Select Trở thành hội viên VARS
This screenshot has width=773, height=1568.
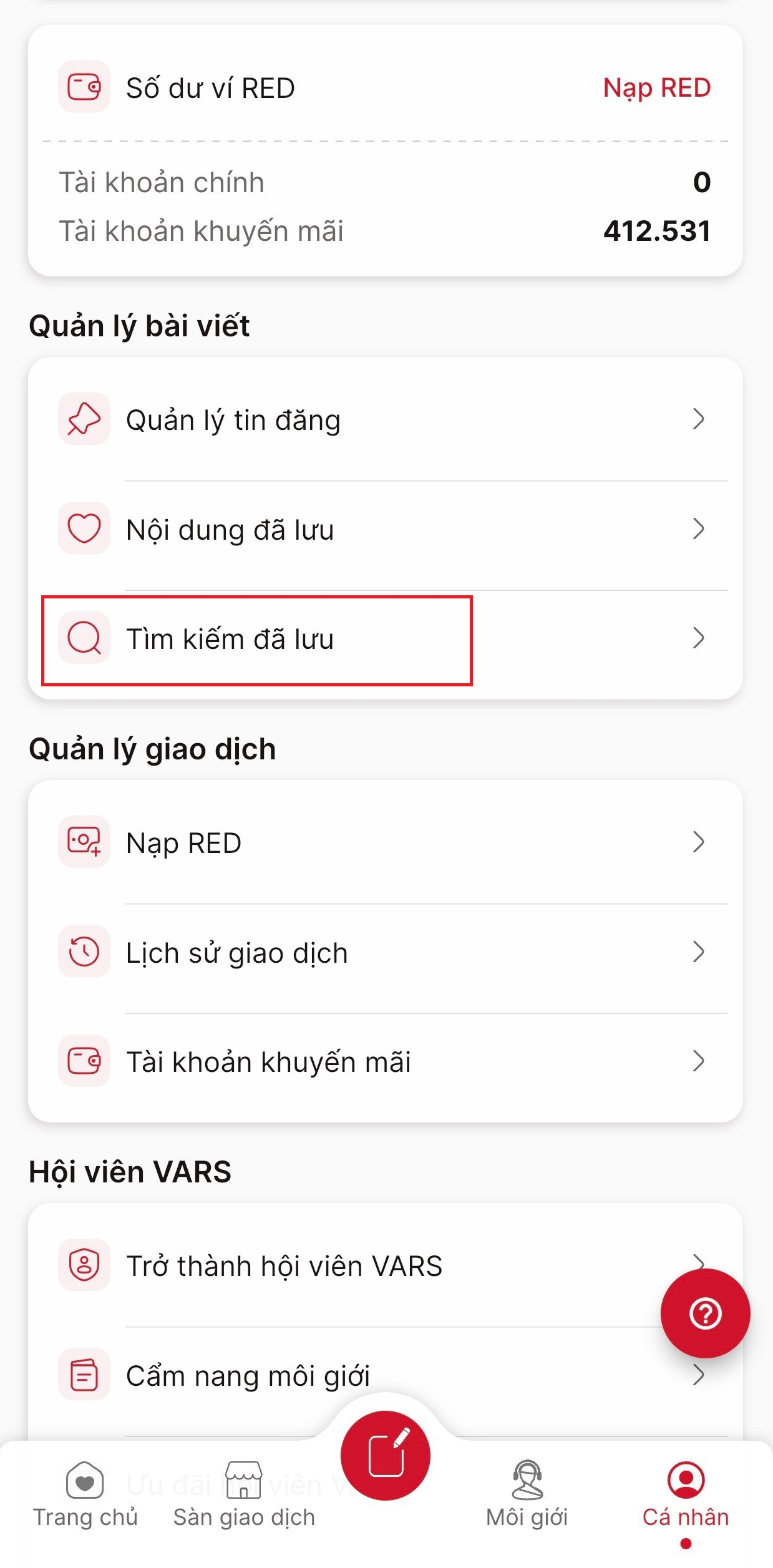(x=349, y=1266)
